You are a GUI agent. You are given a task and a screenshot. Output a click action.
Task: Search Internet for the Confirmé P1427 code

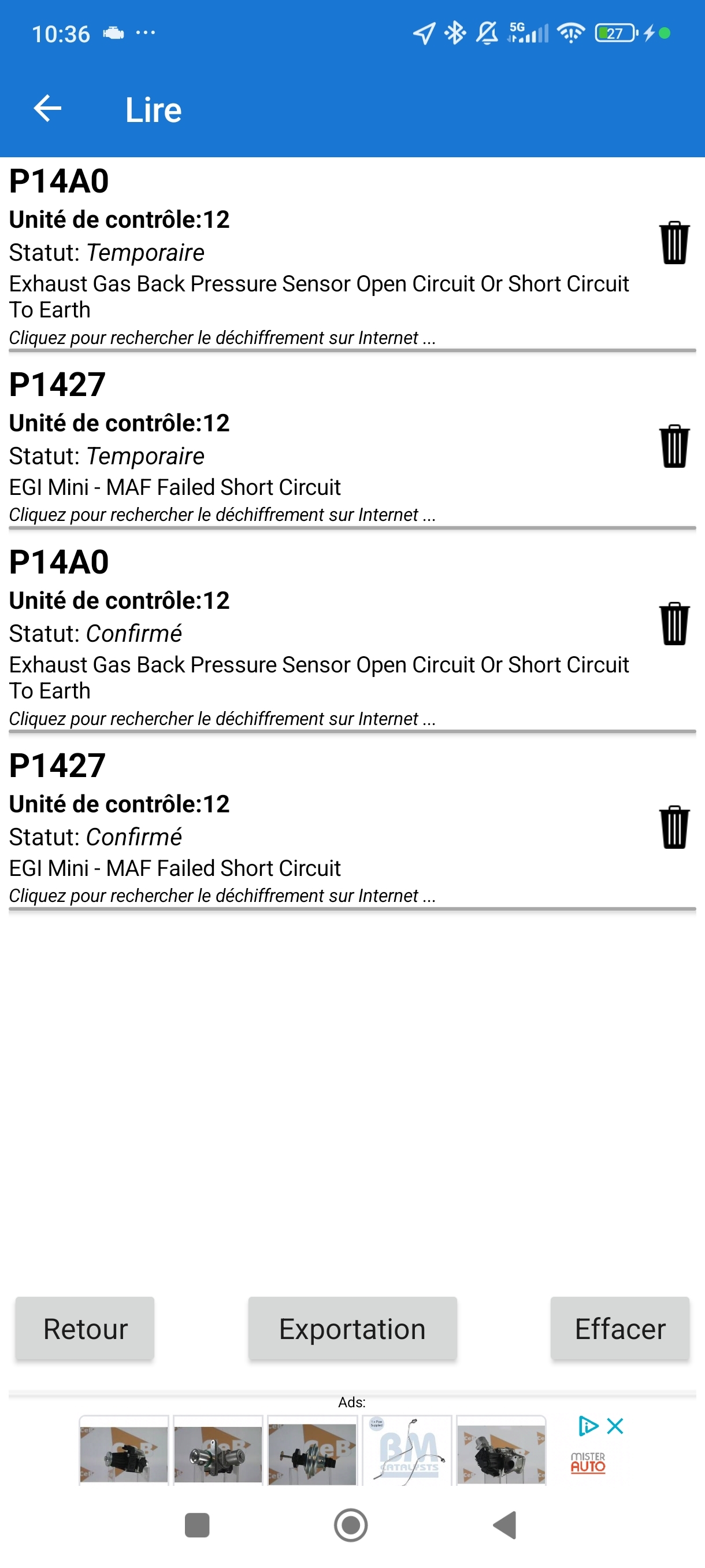(222, 896)
